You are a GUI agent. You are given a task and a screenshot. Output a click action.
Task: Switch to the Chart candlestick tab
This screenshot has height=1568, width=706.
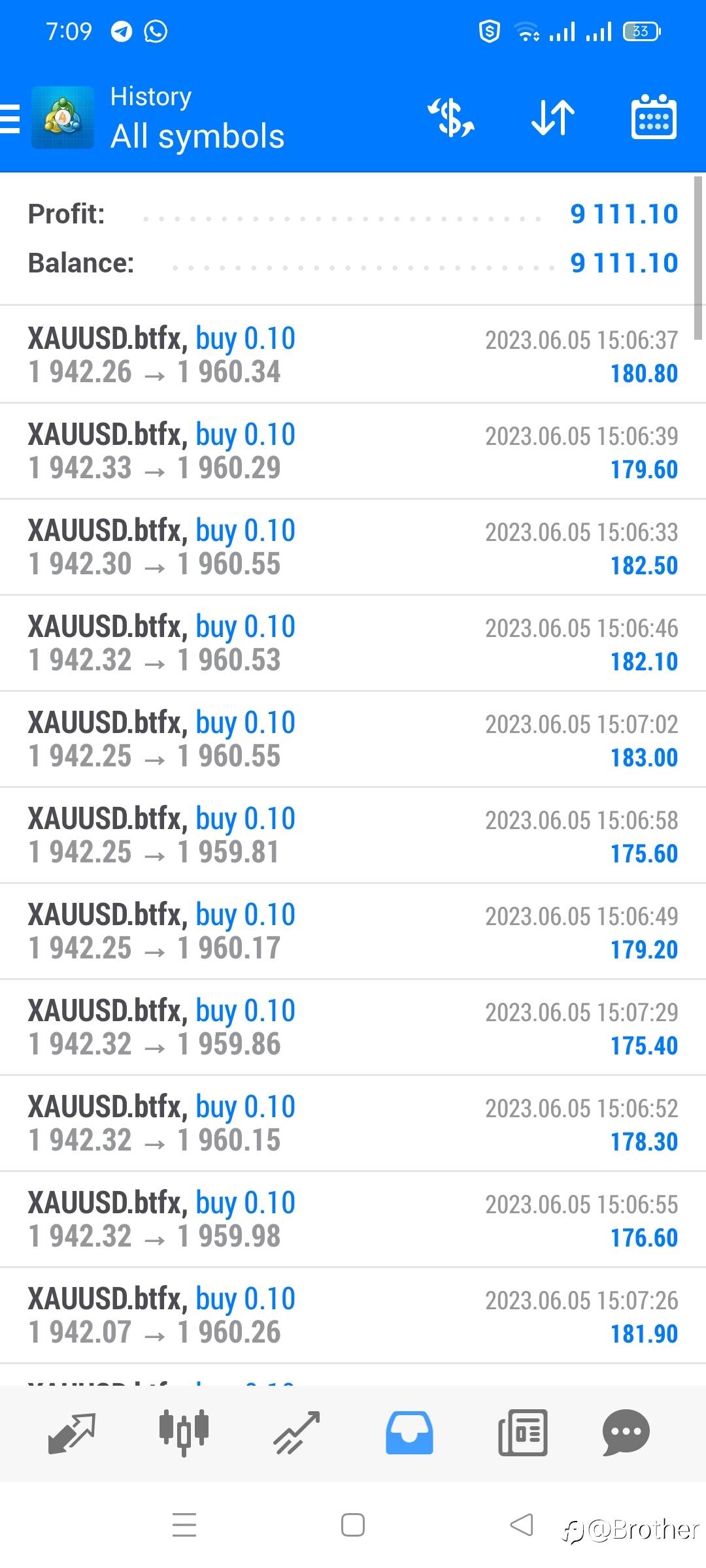pos(184,1433)
